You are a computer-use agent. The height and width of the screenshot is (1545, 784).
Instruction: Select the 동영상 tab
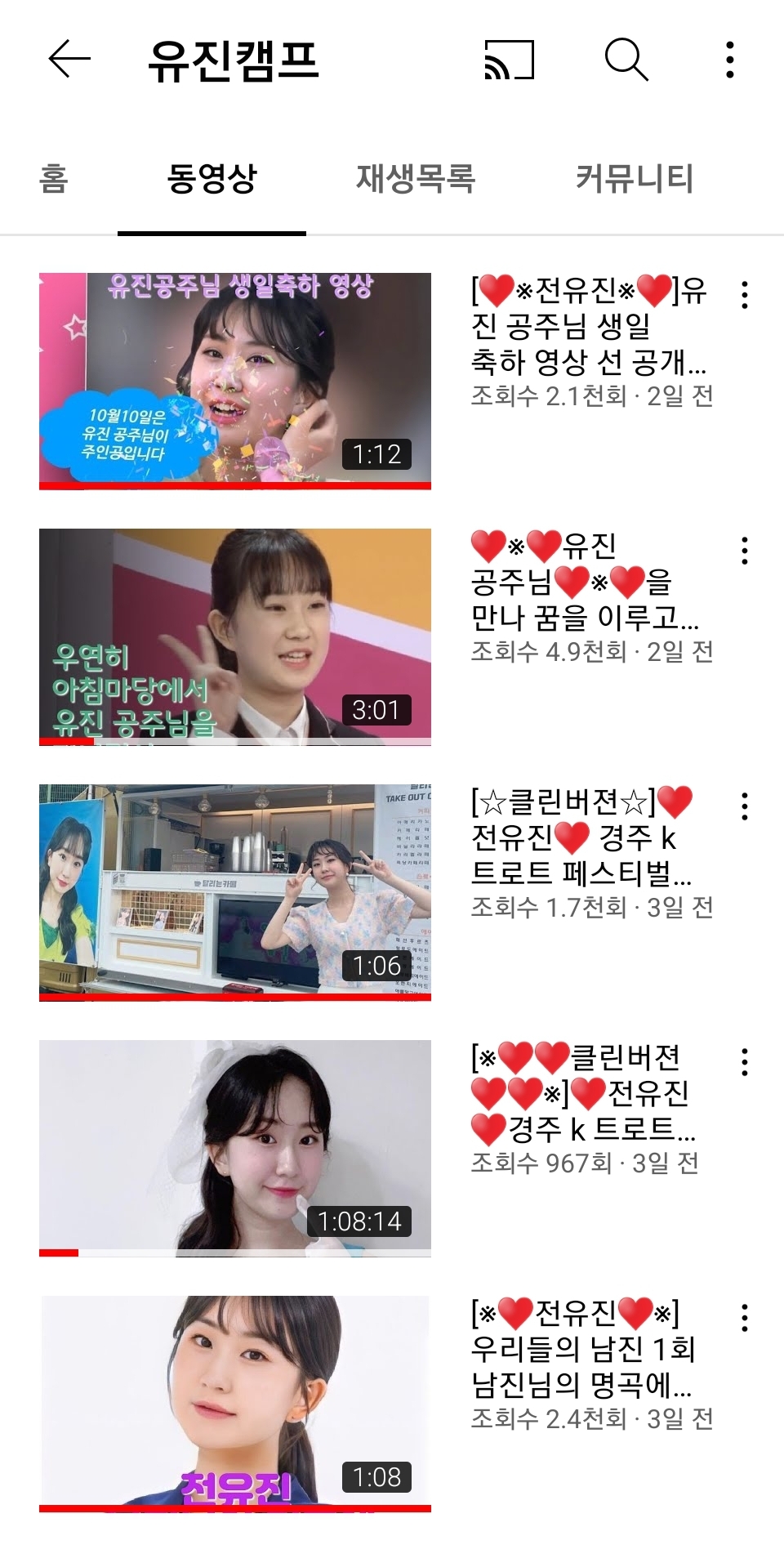(212, 178)
